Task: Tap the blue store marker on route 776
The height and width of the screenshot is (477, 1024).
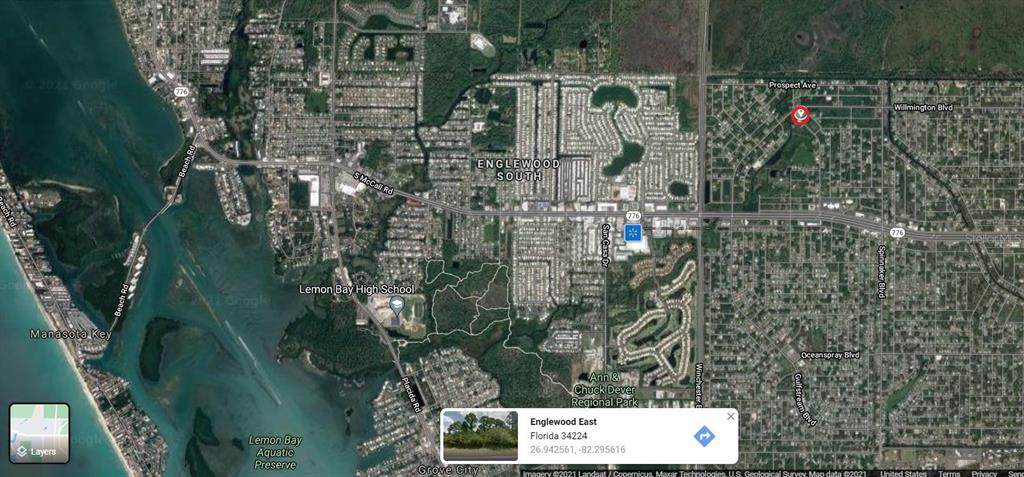Action: [x=632, y=232]
